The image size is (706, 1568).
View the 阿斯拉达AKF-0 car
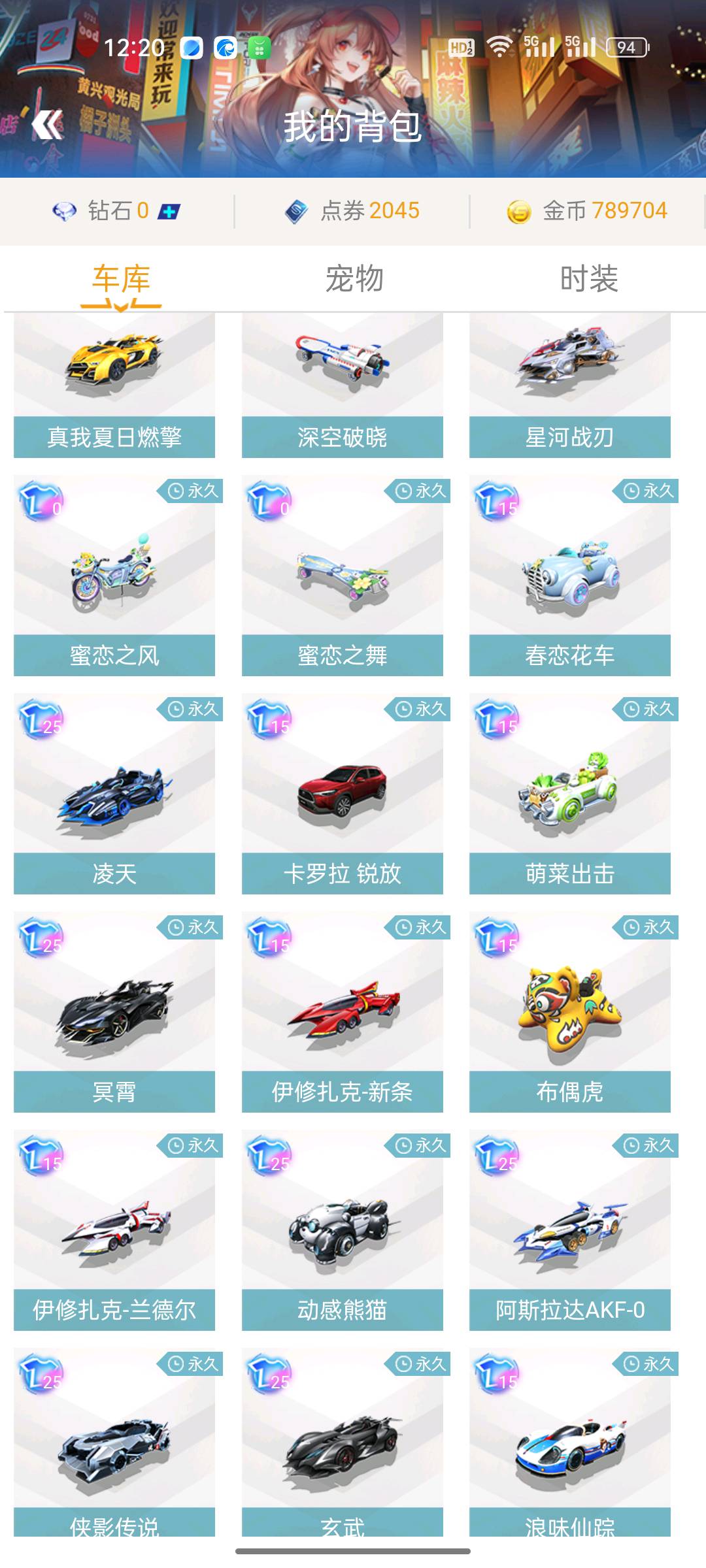pyautogui.click(x=569, y=1230)
